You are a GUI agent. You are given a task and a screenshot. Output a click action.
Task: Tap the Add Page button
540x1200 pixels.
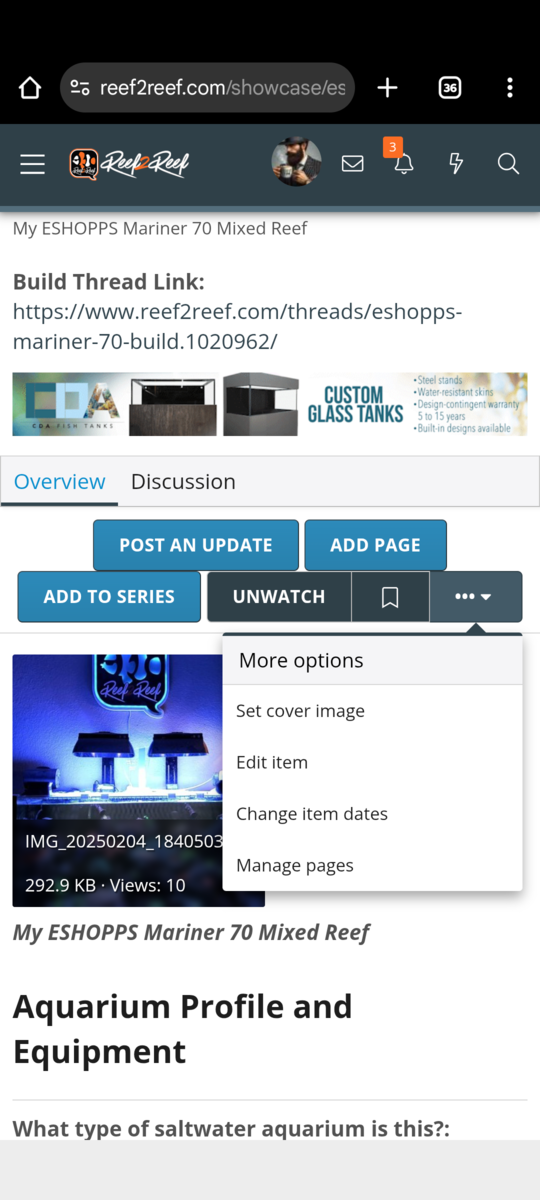376,545
